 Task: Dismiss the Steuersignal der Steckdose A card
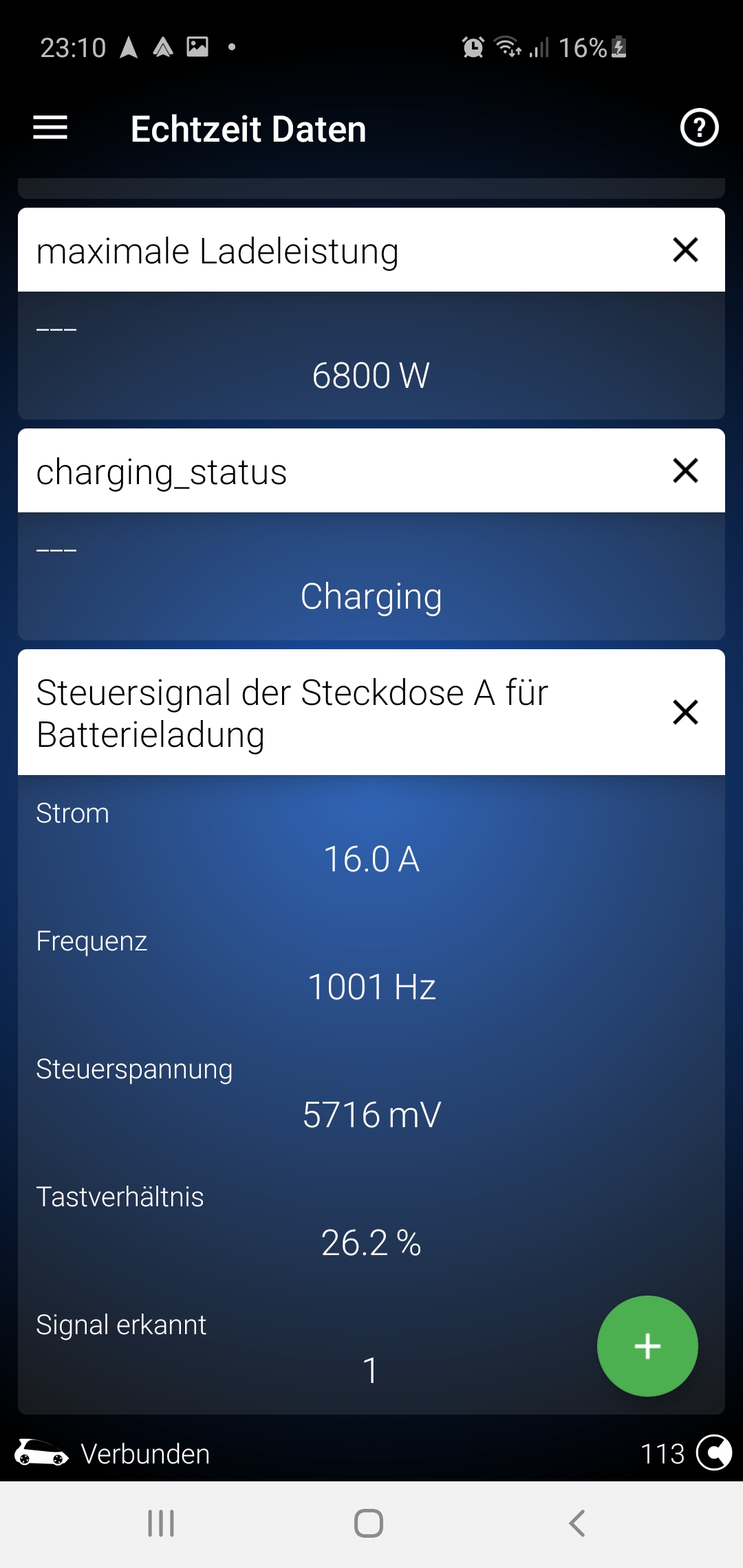[x=685, y=712]
